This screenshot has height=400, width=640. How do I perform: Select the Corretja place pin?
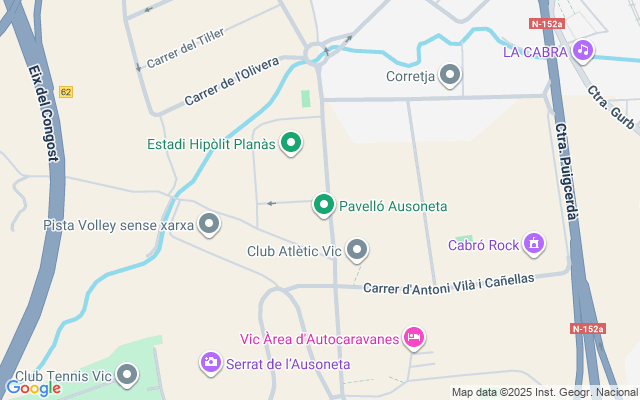pyautogui.click(x=451, y=74)
